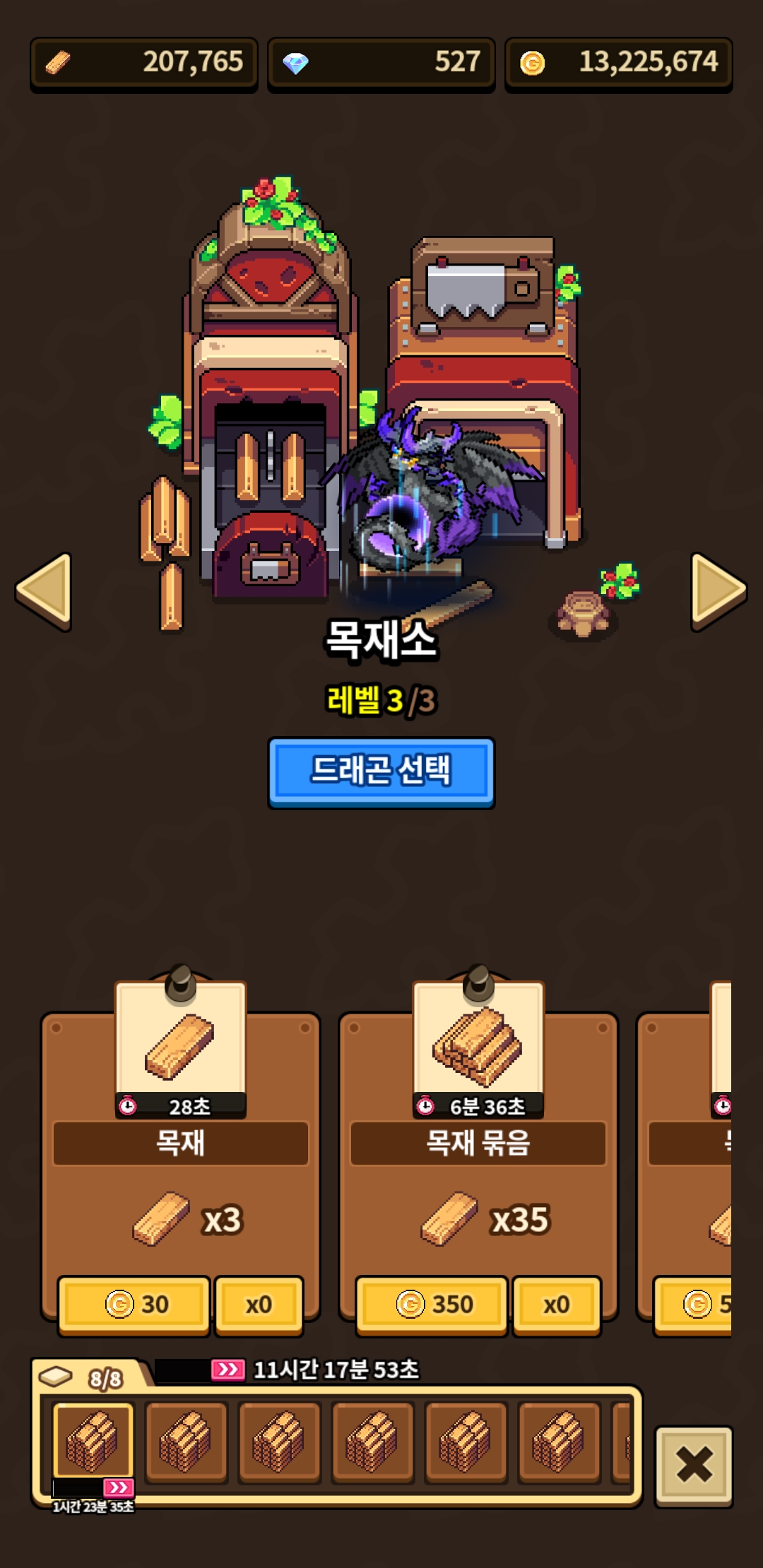Speed up the 11시간 17분 53초 queue timer

227,1370
